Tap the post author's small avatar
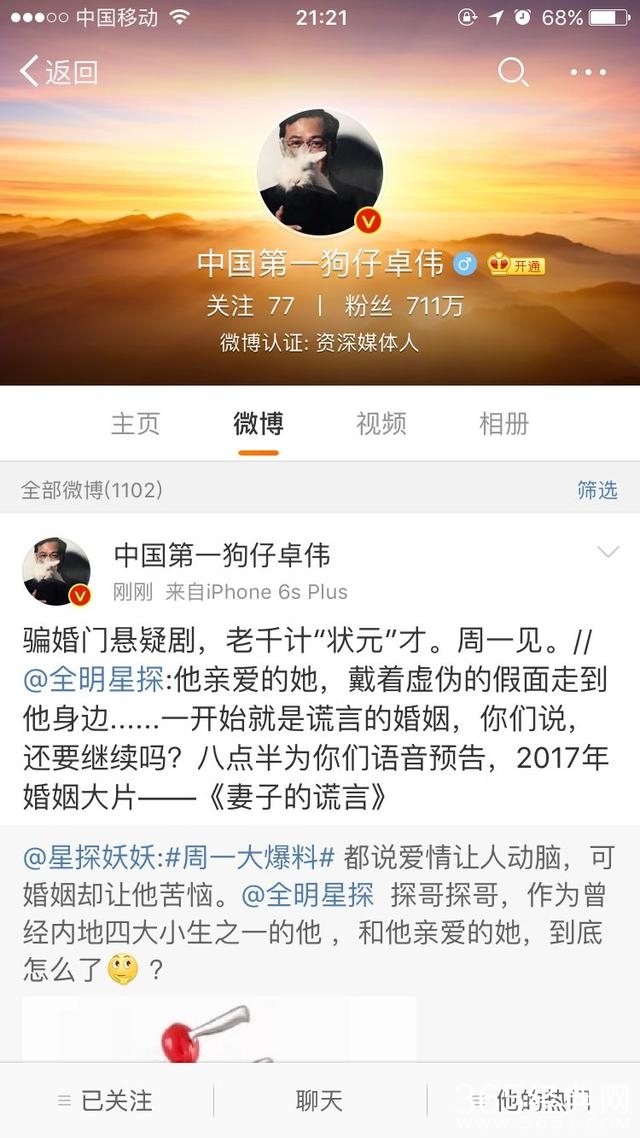 (x=57, y=571)
